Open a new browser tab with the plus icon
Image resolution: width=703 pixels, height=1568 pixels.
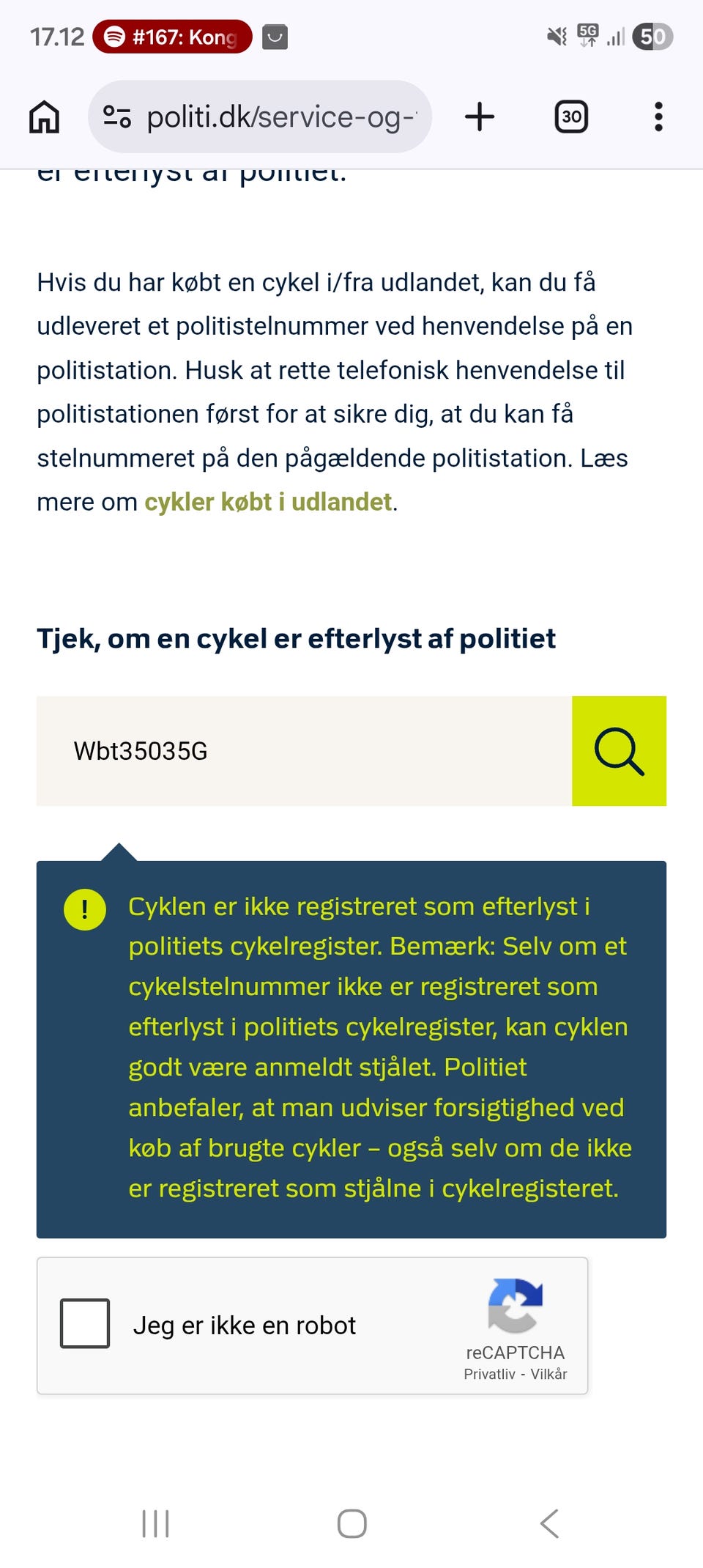tap(480, 116)
